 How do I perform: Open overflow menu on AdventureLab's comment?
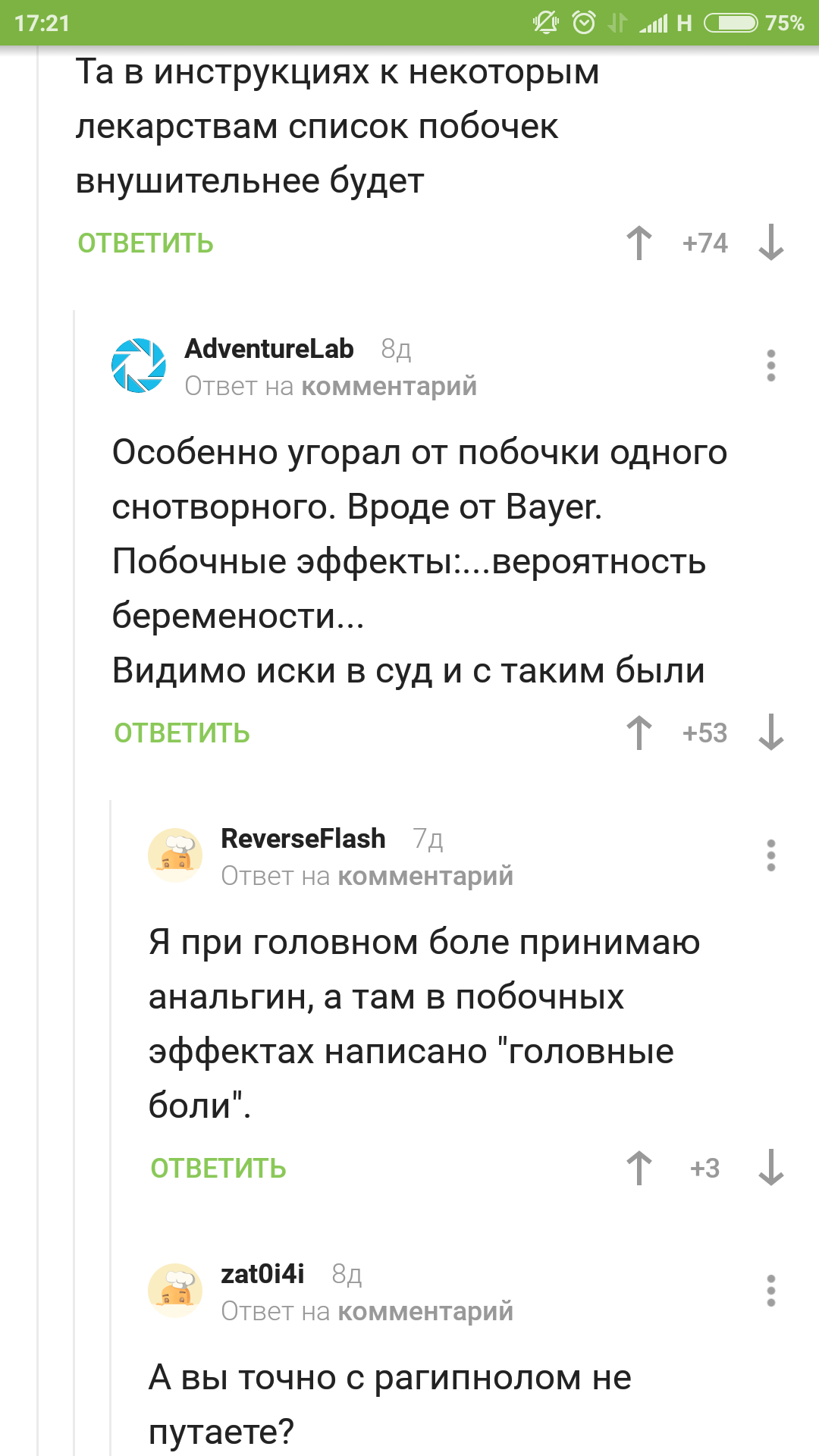771,366
